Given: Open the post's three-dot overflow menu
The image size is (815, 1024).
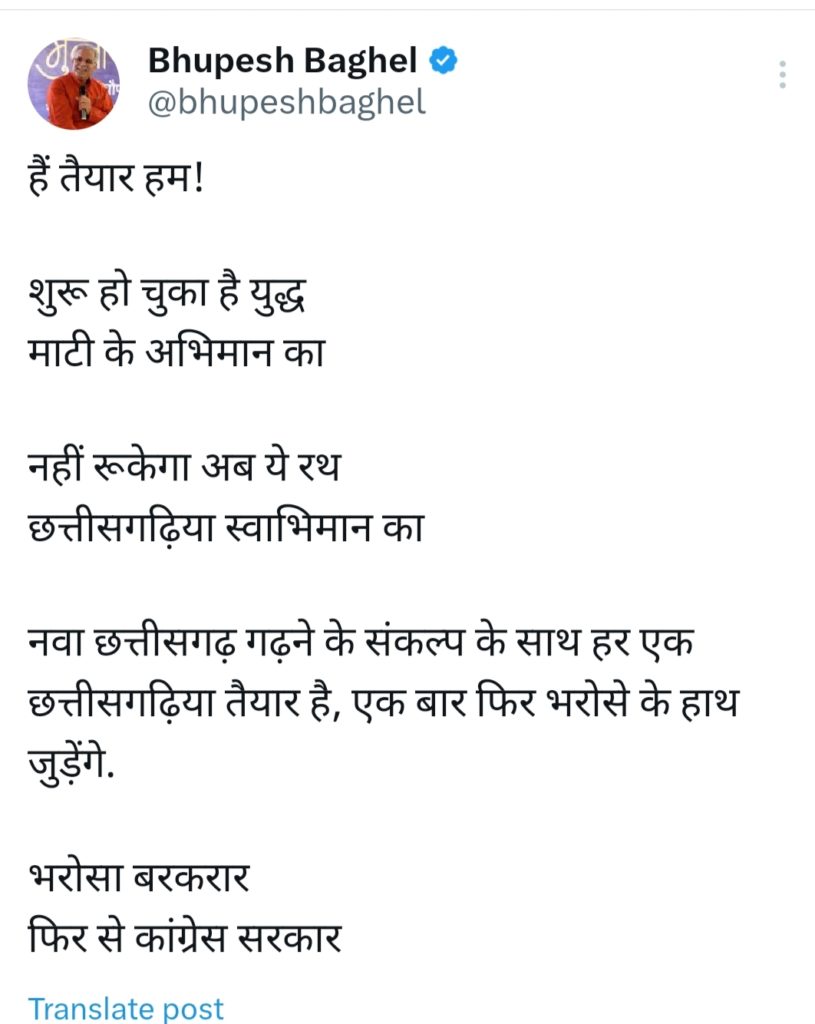Looking at the screenshot, I should (782, 75).
